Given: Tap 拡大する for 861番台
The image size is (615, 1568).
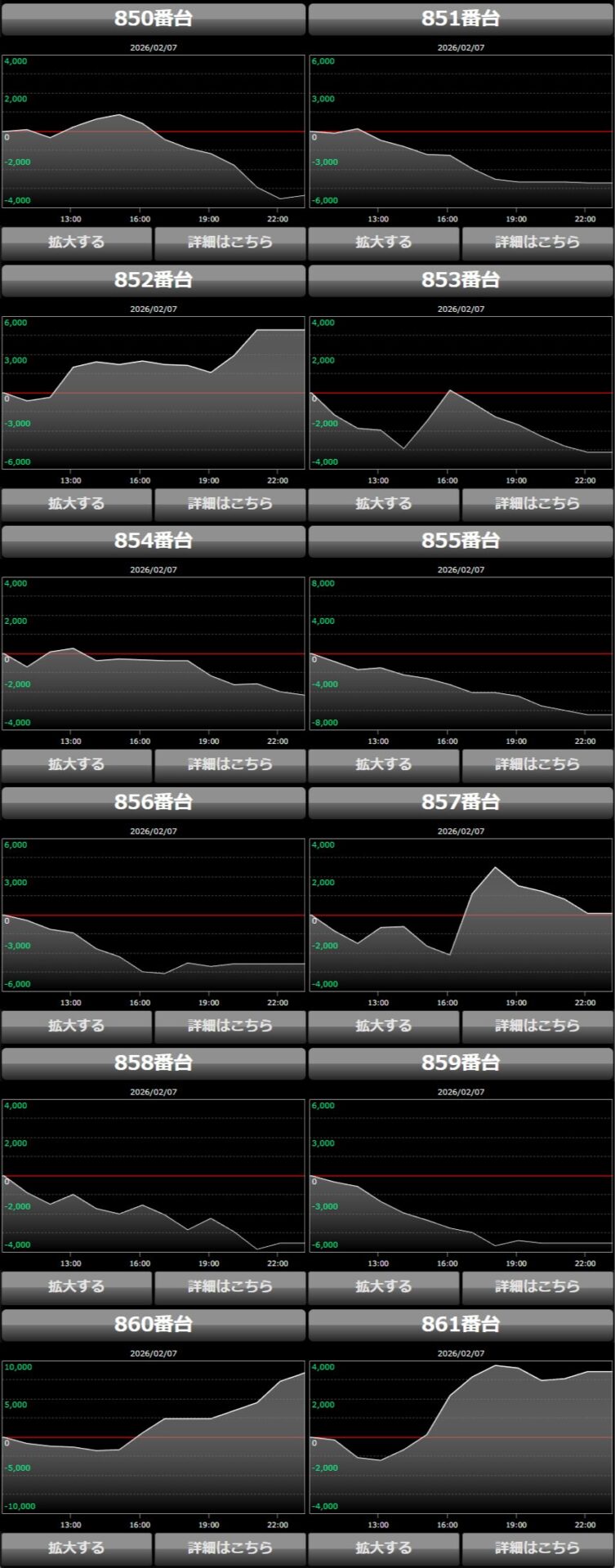Looking at the screenshot, I should (x=384, y=1548).
